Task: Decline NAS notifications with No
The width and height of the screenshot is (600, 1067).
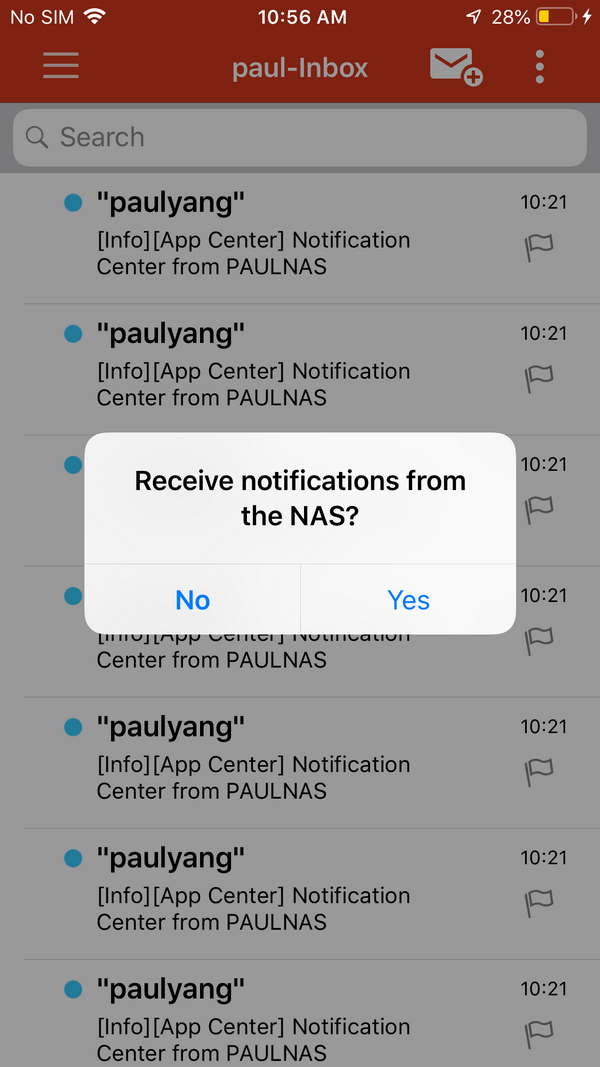Action: point(192,599)
